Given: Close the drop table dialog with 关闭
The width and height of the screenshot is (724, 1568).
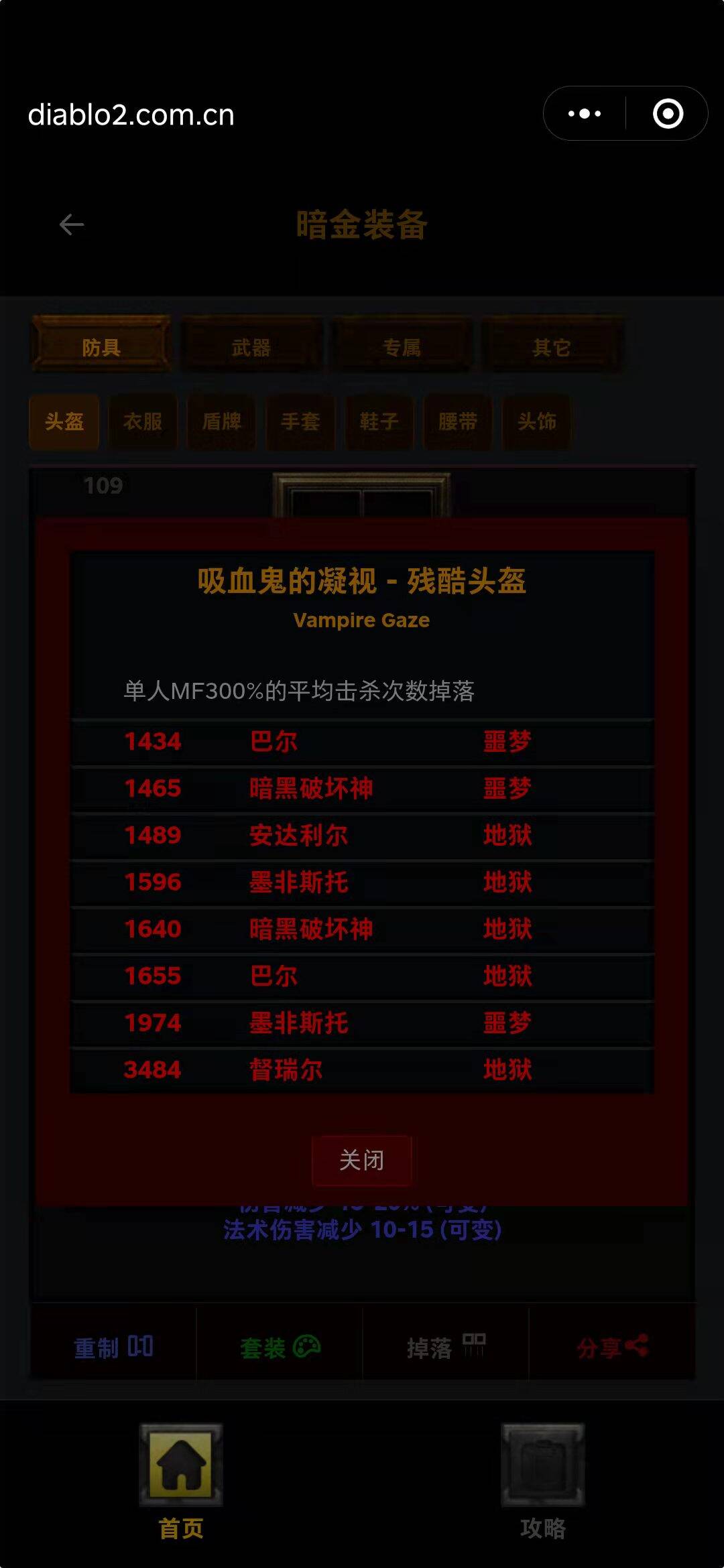Looking at the screenshot, I should (361, 1160).
